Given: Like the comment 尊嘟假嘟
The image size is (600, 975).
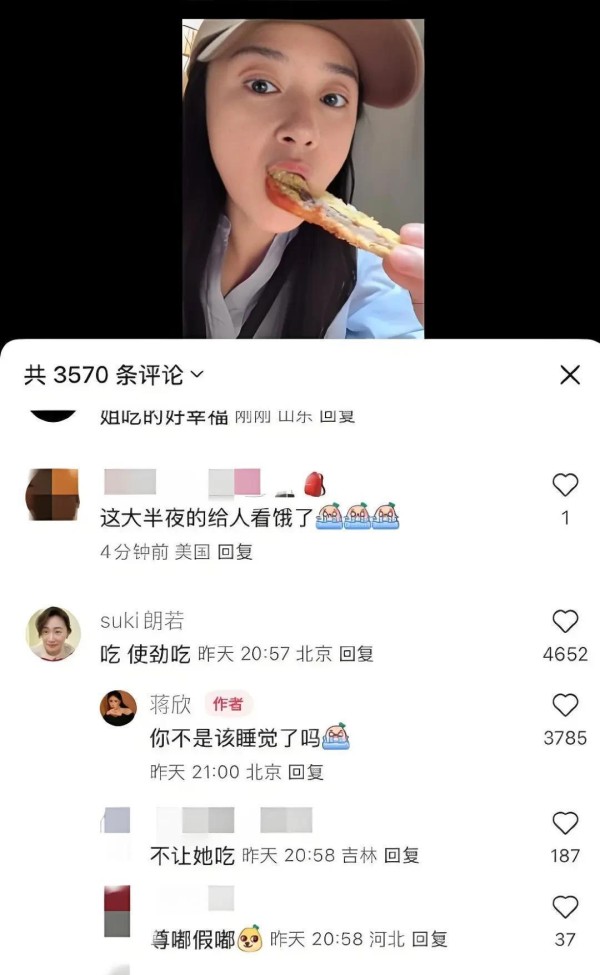Looking at the screenshot, I should pyautogui.click(x=565, y=908).
